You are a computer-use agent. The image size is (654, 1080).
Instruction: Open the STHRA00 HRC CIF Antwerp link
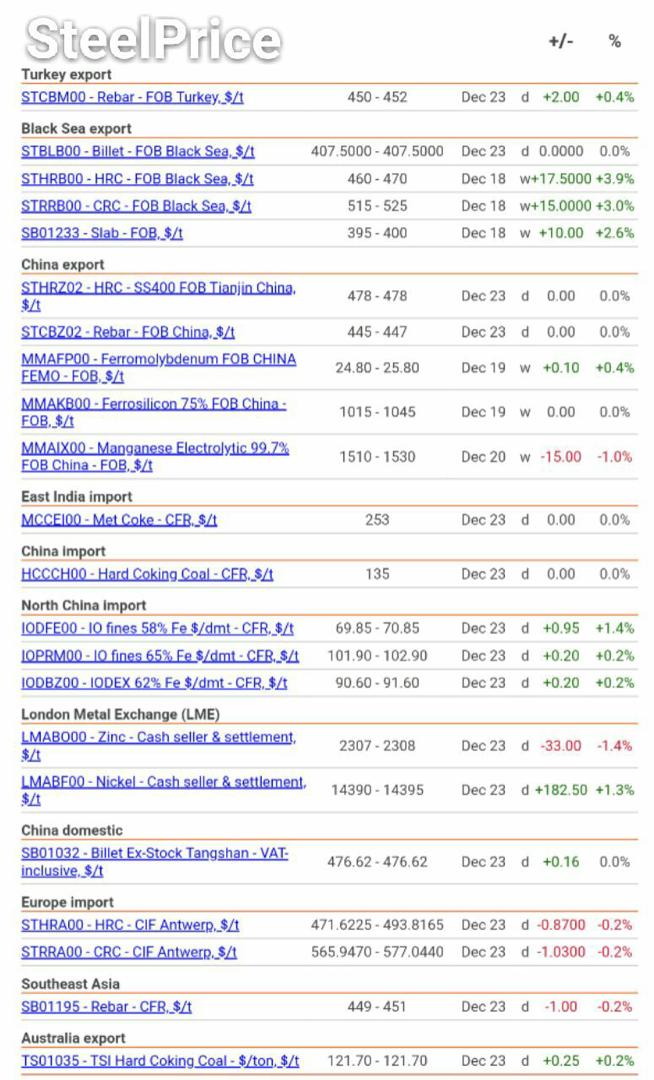click(x=130, y=925)
